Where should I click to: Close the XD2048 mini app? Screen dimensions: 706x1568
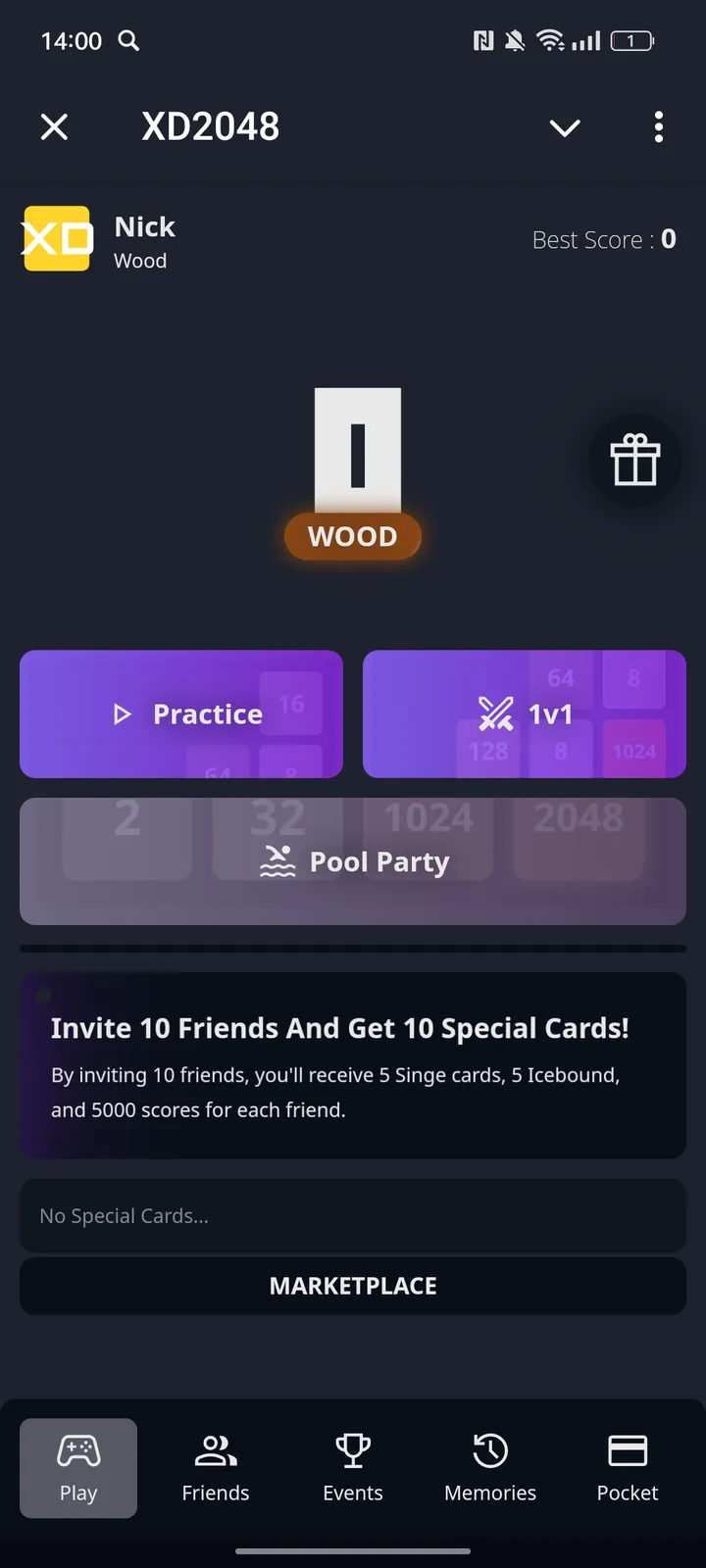pos(55,127)
